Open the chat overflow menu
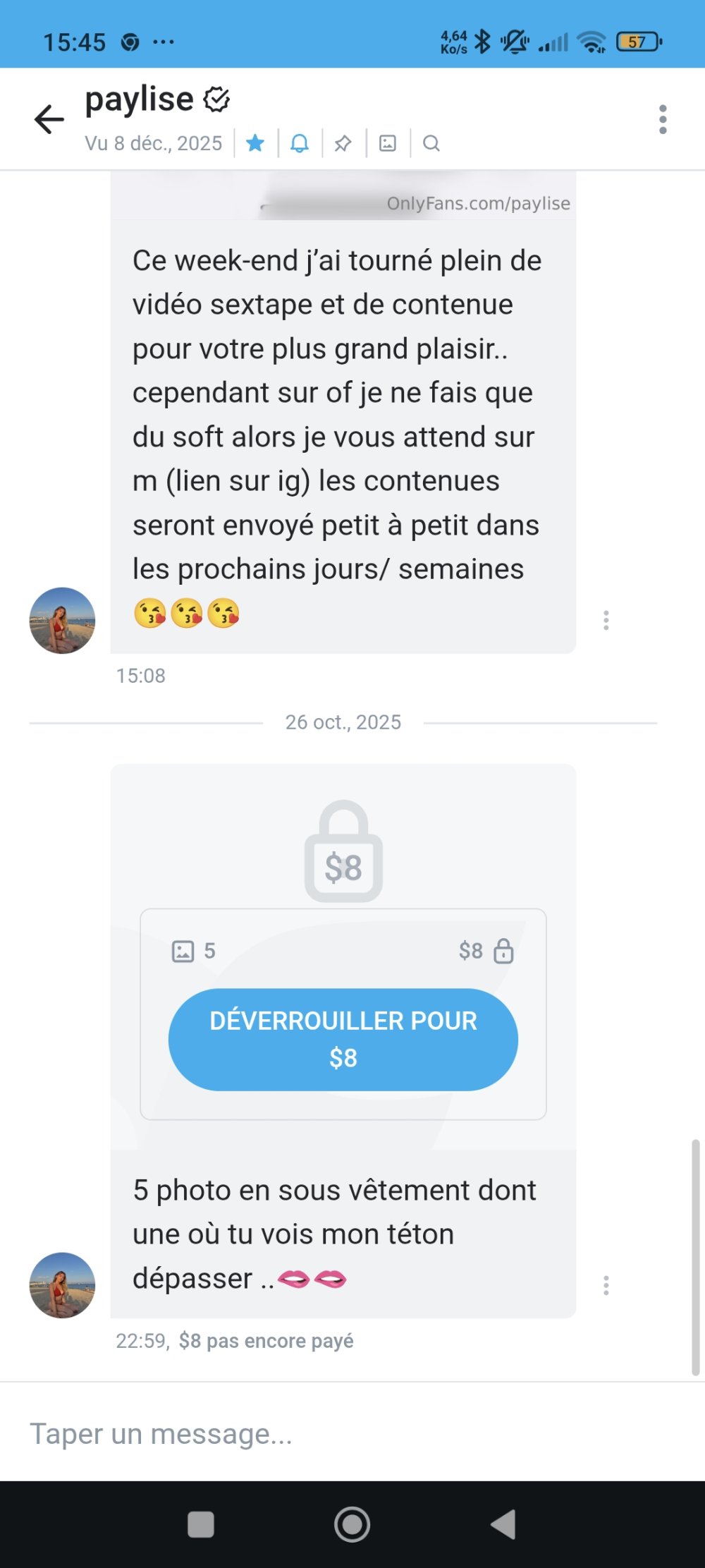 click(662, 120)
